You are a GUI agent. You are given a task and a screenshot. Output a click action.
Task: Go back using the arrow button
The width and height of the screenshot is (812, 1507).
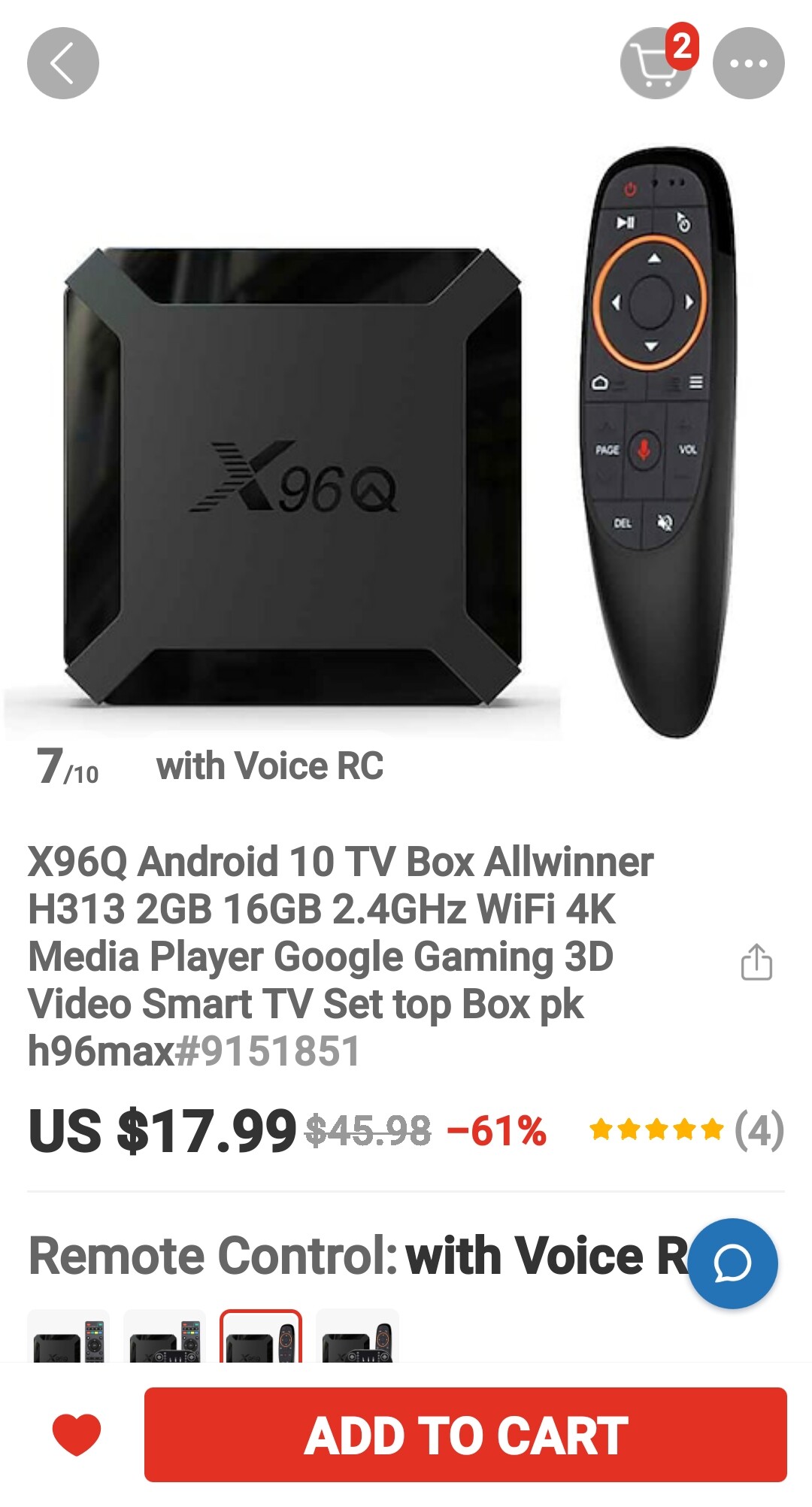[63, 63]
